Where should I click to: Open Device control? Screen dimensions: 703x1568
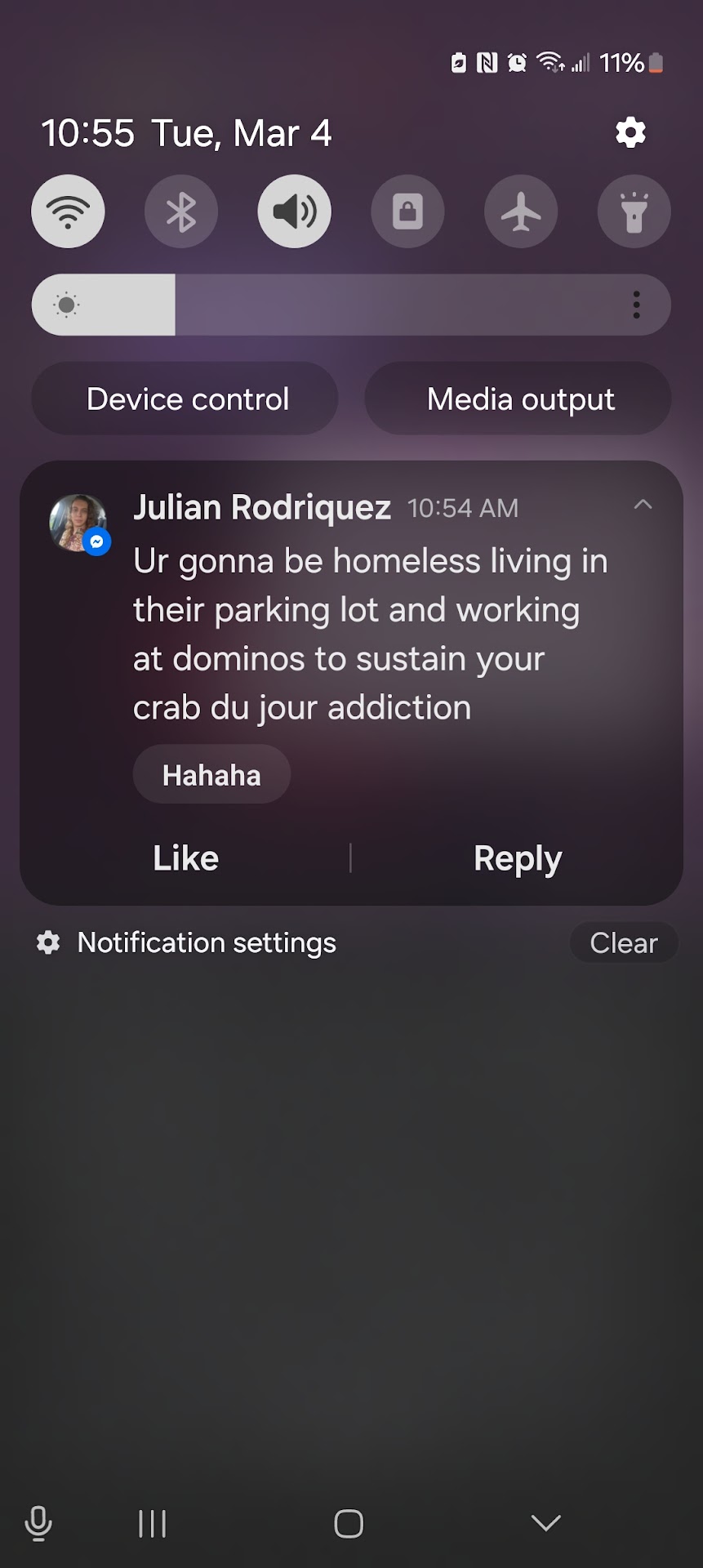[x=185, y=399]
